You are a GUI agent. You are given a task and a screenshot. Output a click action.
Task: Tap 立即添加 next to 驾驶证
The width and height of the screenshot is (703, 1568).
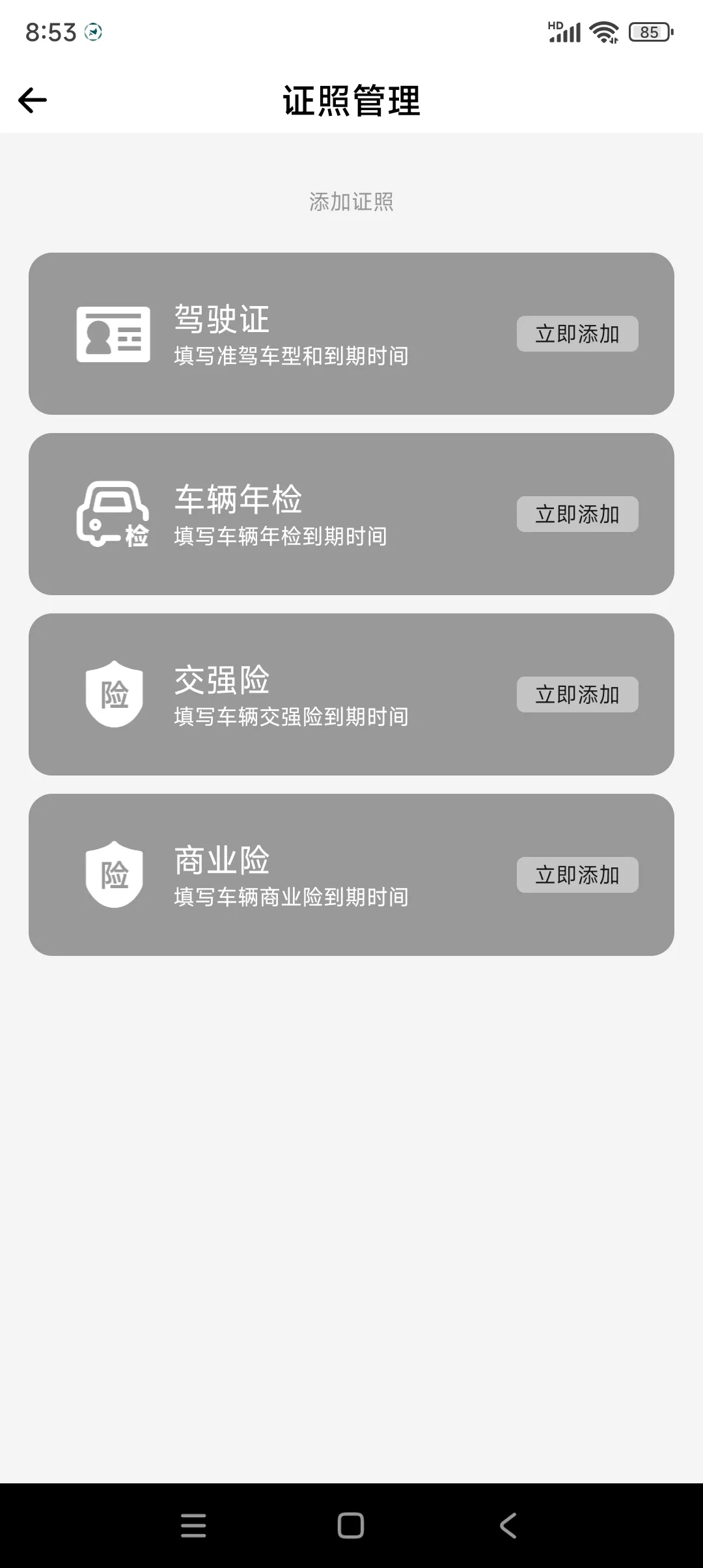(577, 333)
